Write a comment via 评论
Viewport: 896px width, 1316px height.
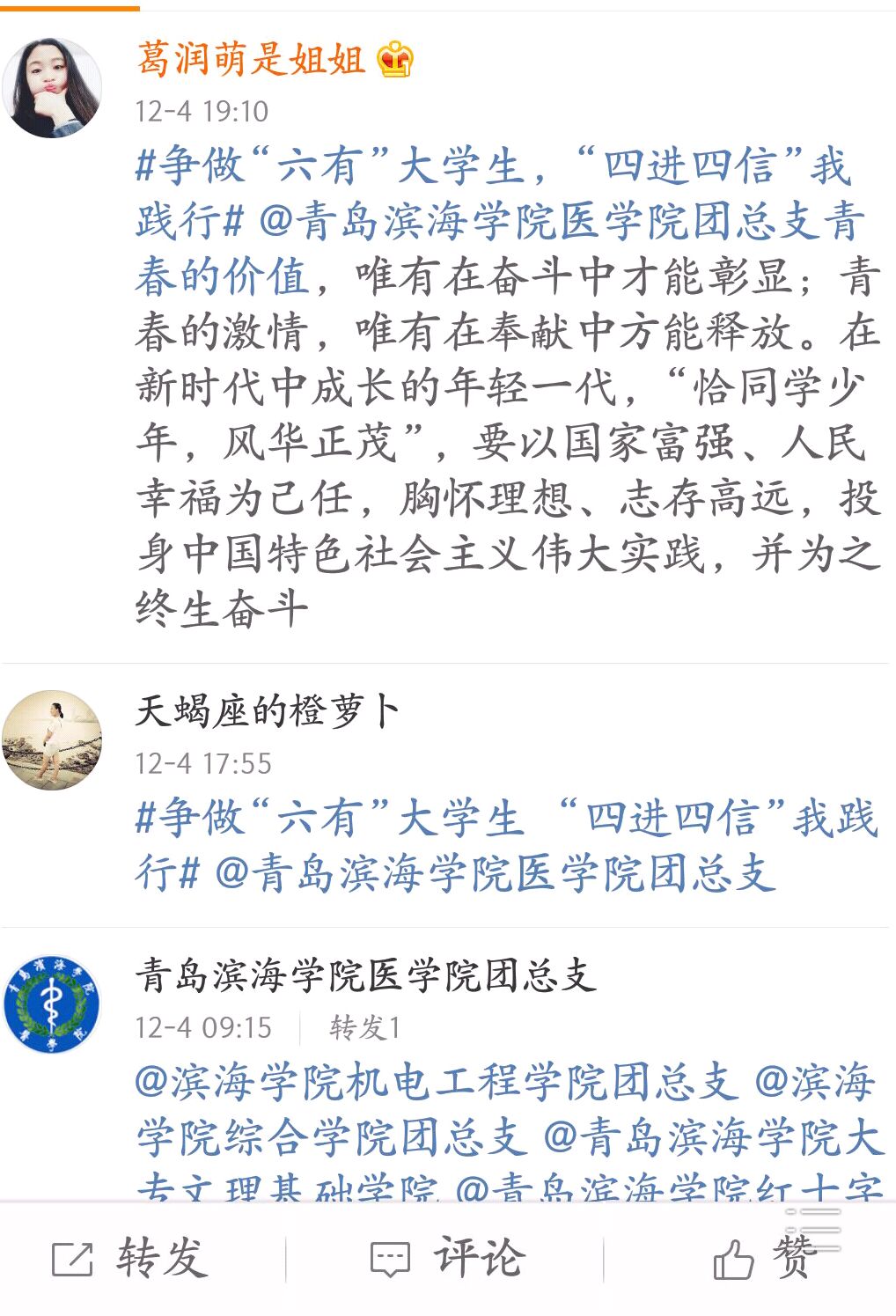pos(448,1259)
